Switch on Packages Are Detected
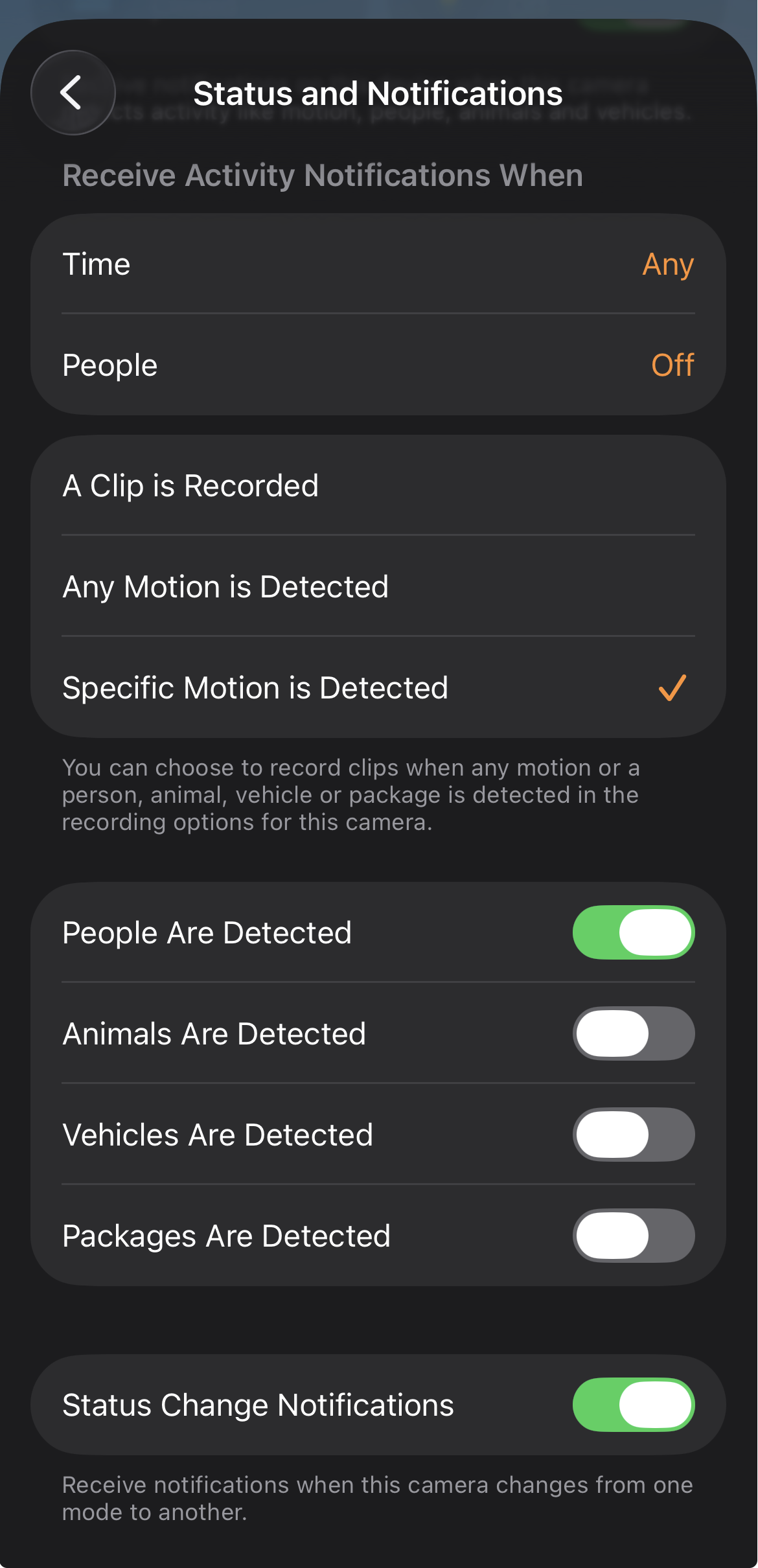The height and width of the screenshot is (1568, 758). click(633, 1236)
